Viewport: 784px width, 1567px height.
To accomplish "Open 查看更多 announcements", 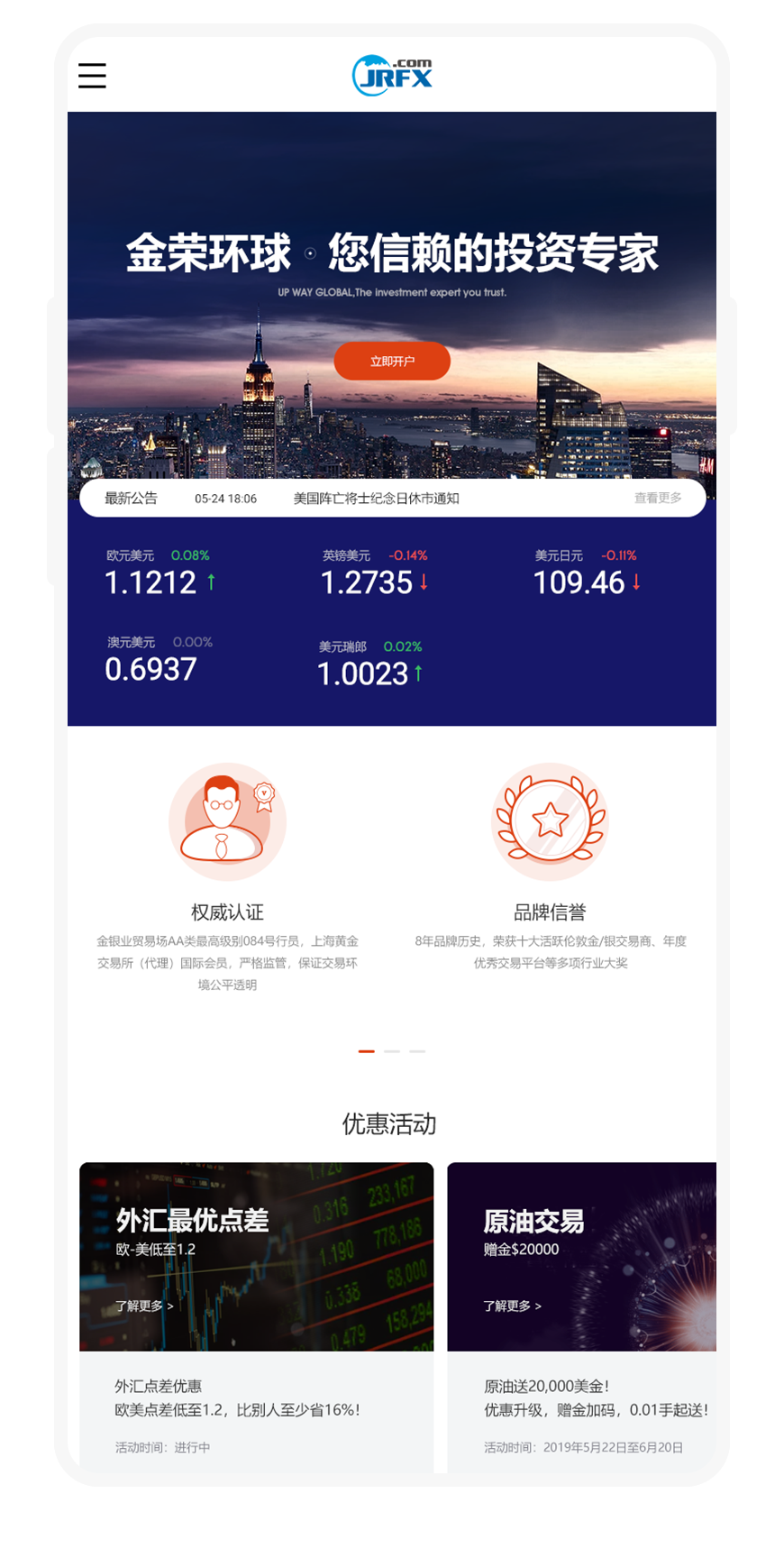I will click(657, 498).
